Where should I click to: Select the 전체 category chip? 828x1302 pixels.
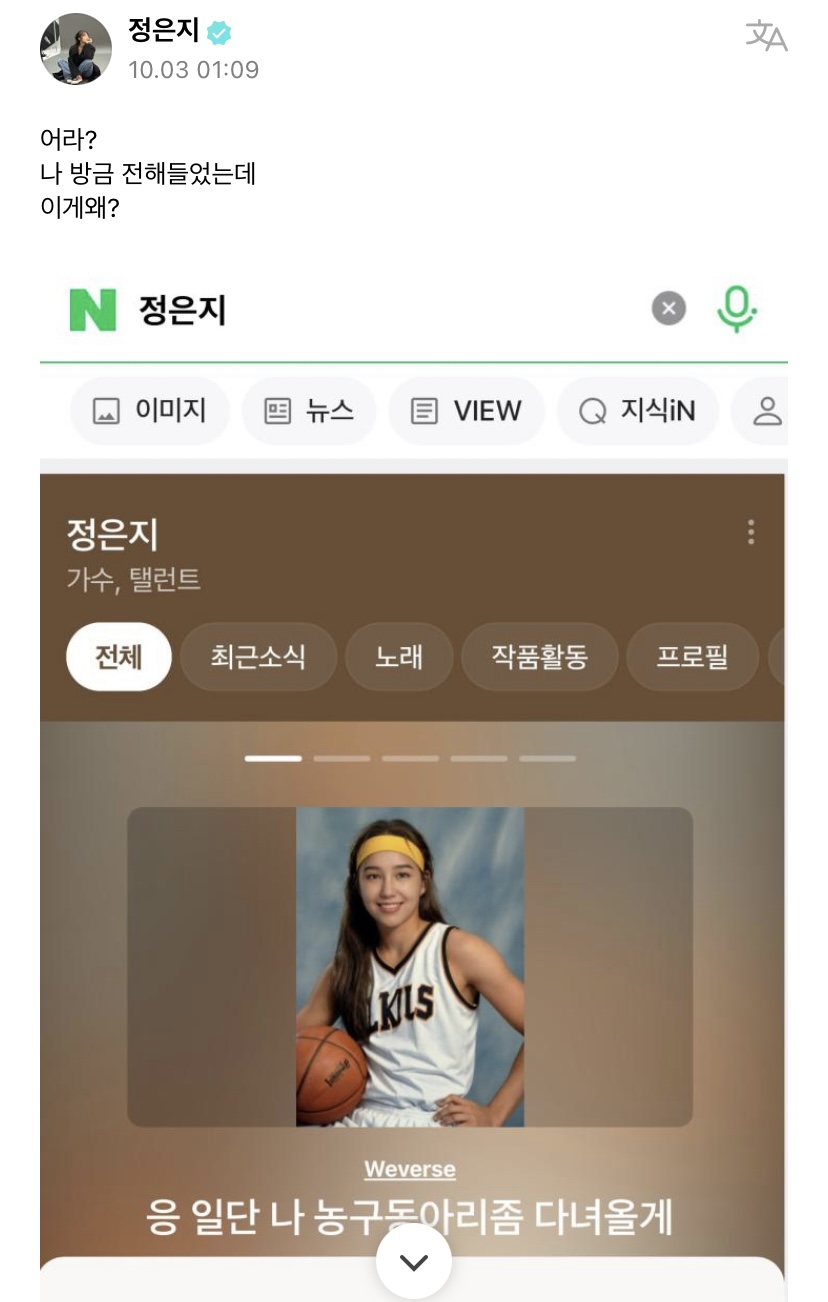(118, 656)
